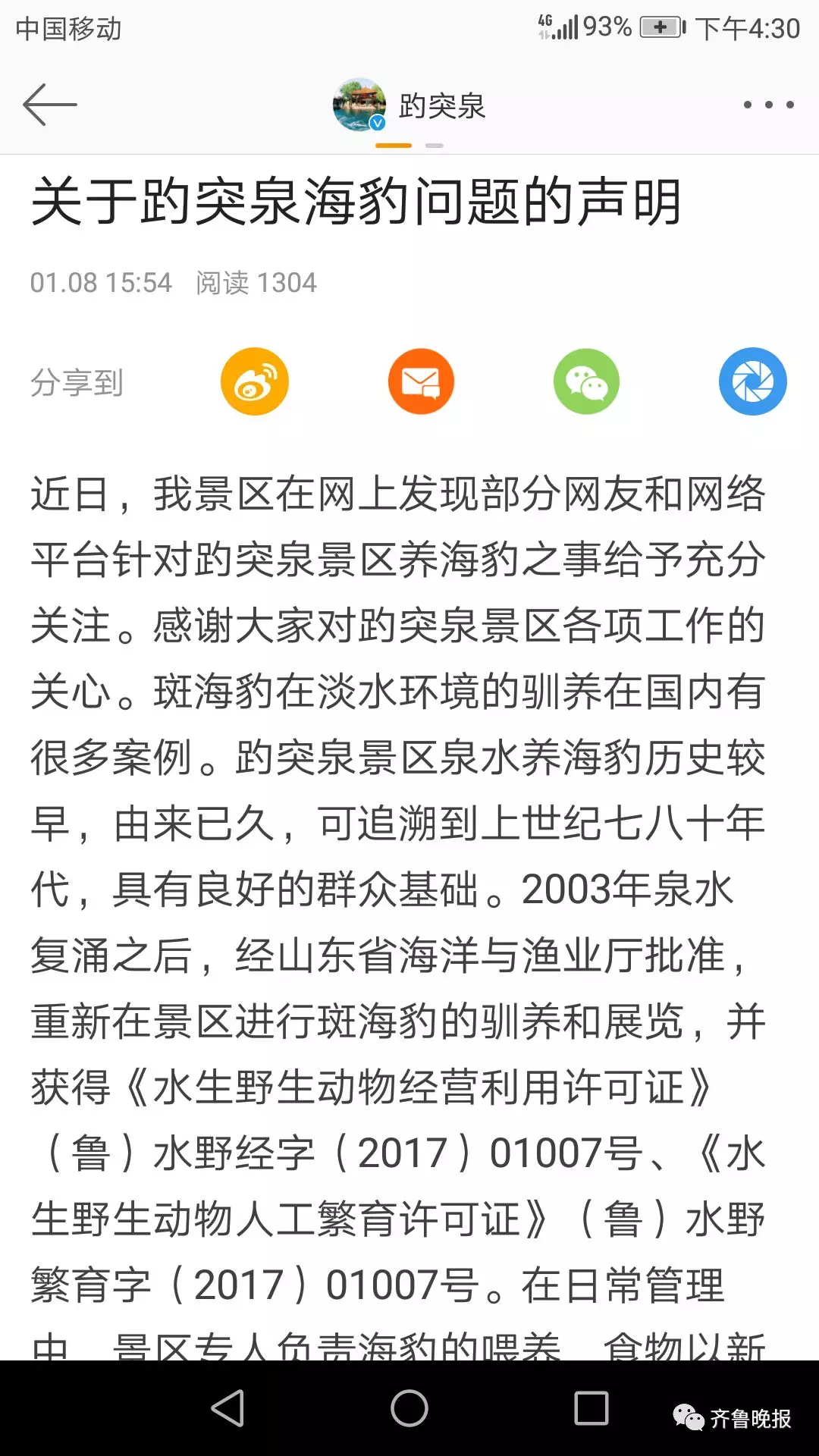Select the orange active page indicator

(391, 145)
